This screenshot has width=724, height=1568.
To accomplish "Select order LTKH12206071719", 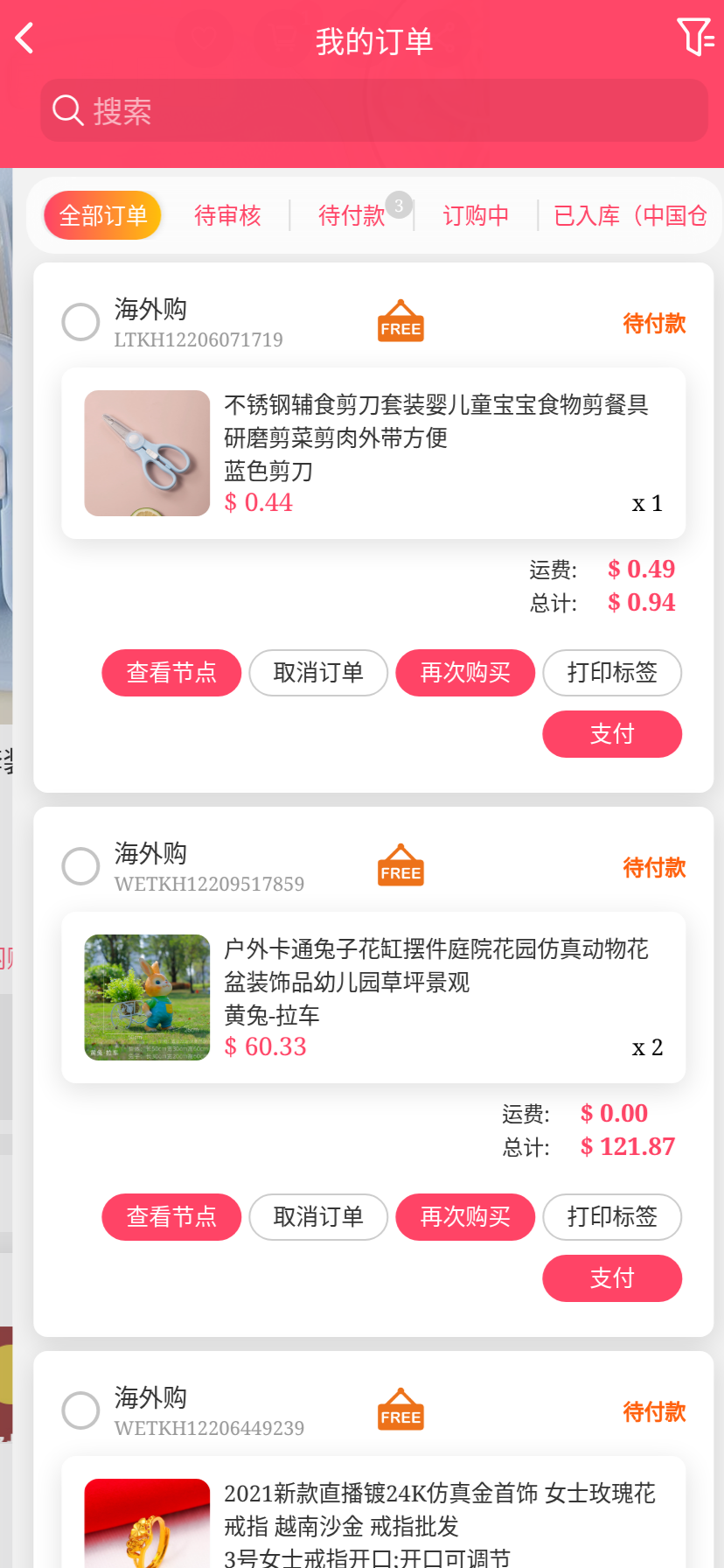I will (x=80, y=322).
